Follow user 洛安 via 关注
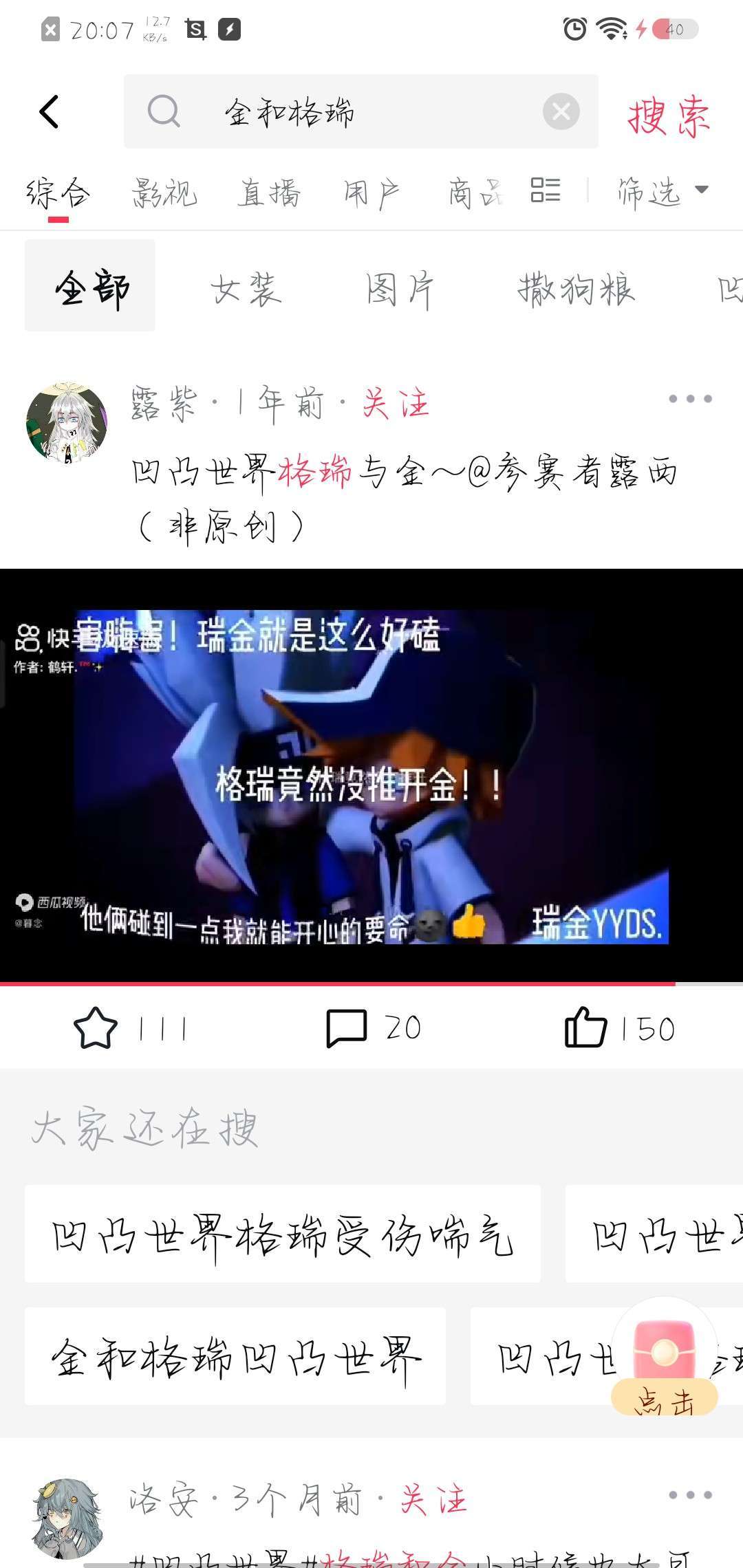 [x=433, y=1499]
